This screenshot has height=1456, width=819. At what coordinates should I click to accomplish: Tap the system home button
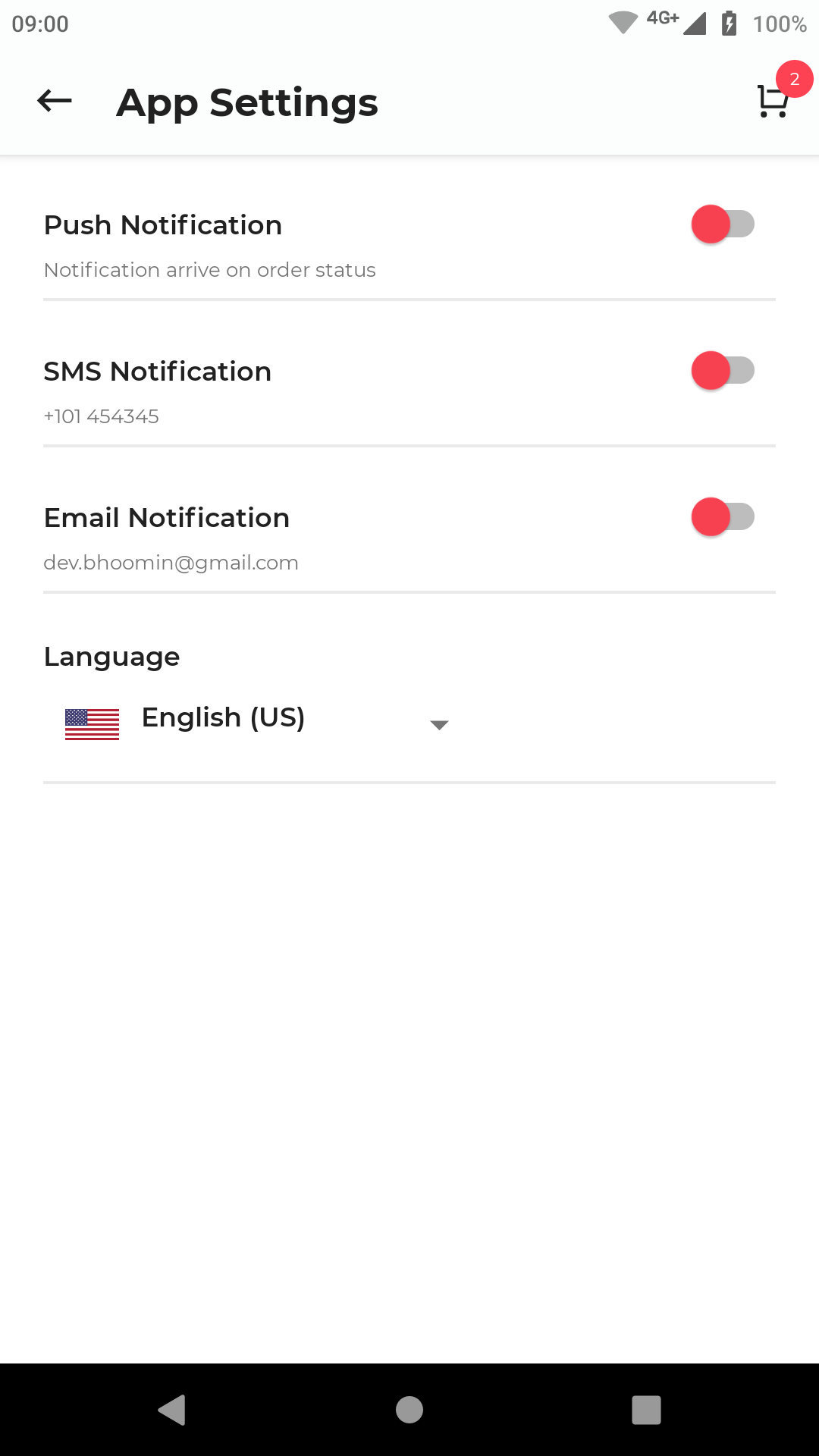tap(409, 1410)
